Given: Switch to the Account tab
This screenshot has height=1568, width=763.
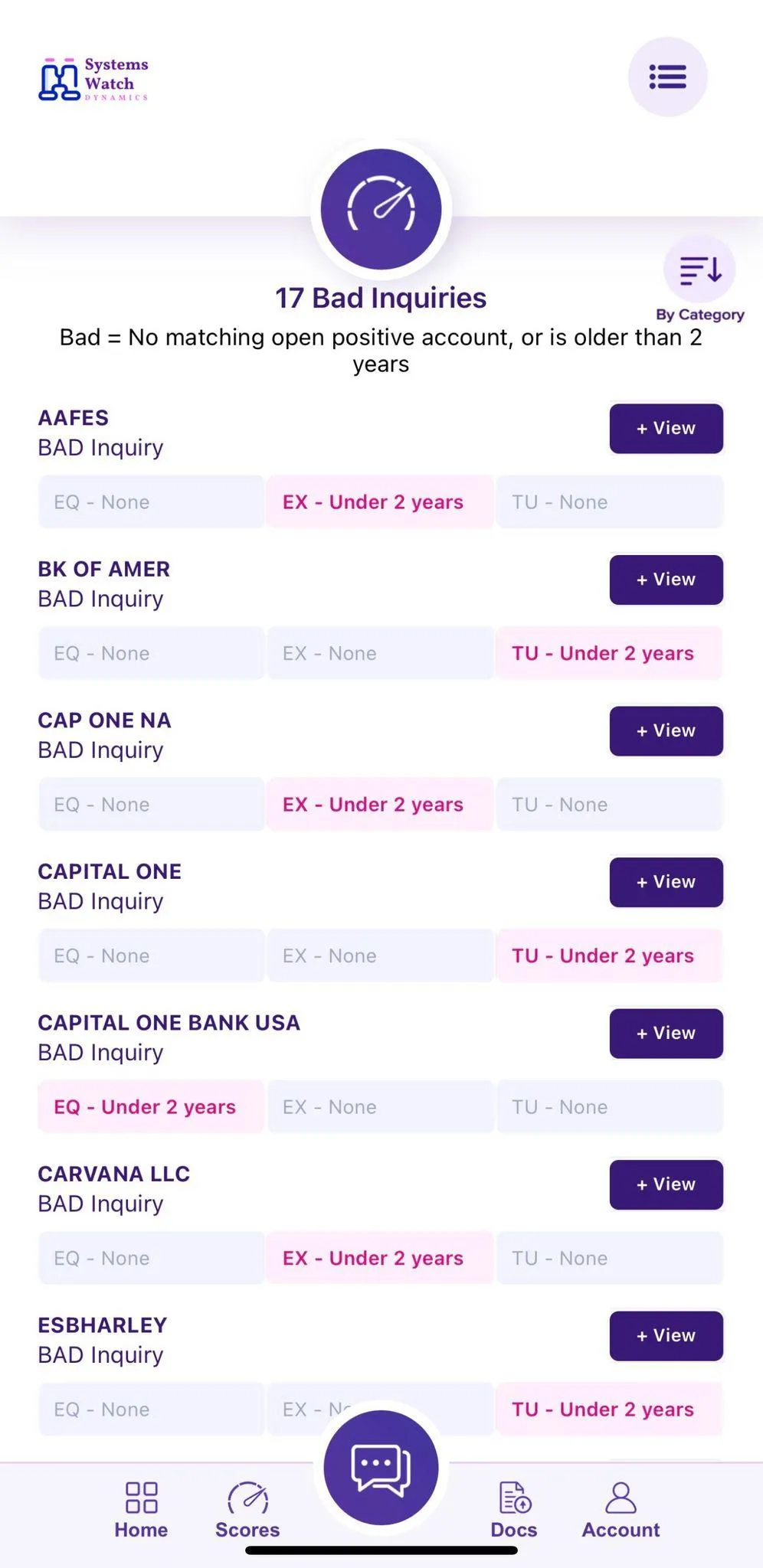Looking at the screenshot, I should click(621, 1510).
